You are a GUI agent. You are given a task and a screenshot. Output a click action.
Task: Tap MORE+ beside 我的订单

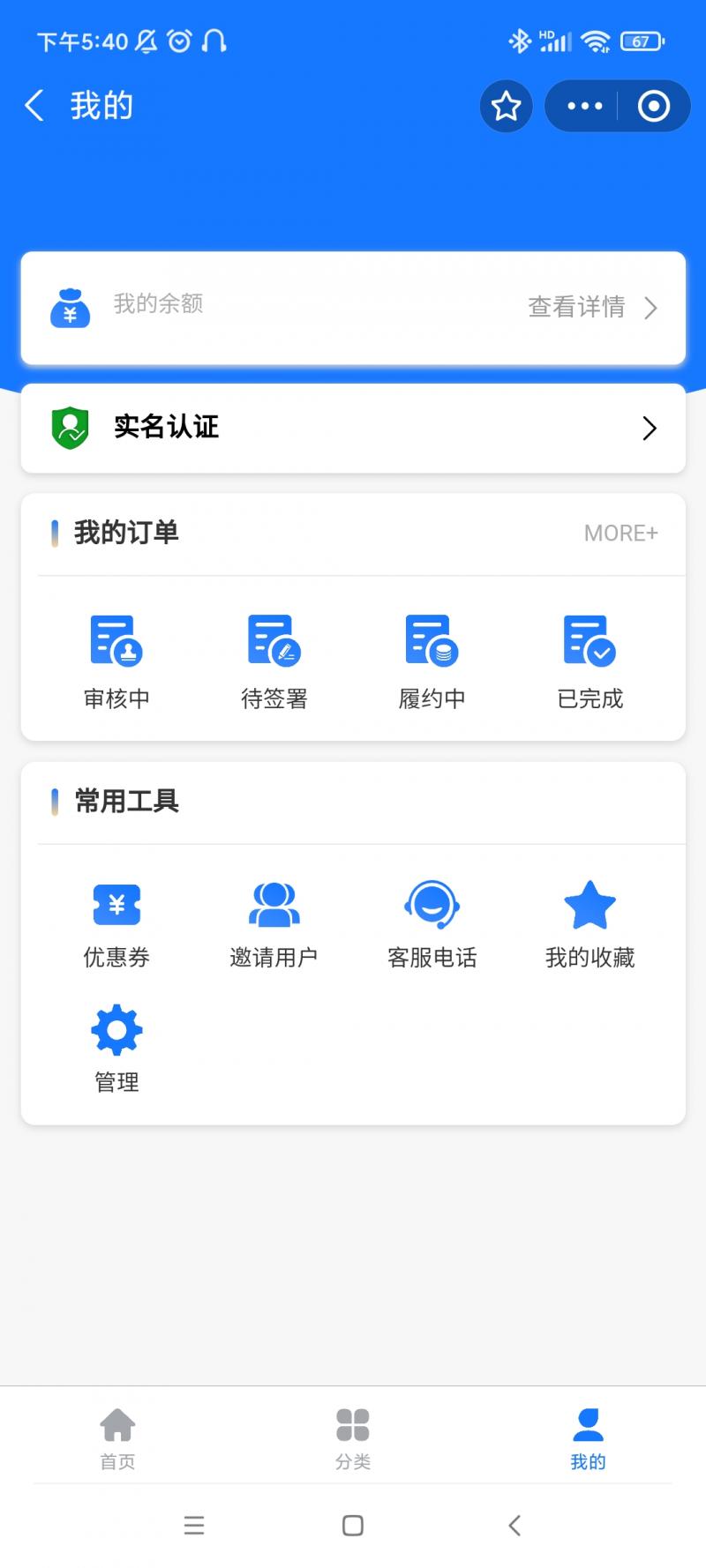pos(620,533)
